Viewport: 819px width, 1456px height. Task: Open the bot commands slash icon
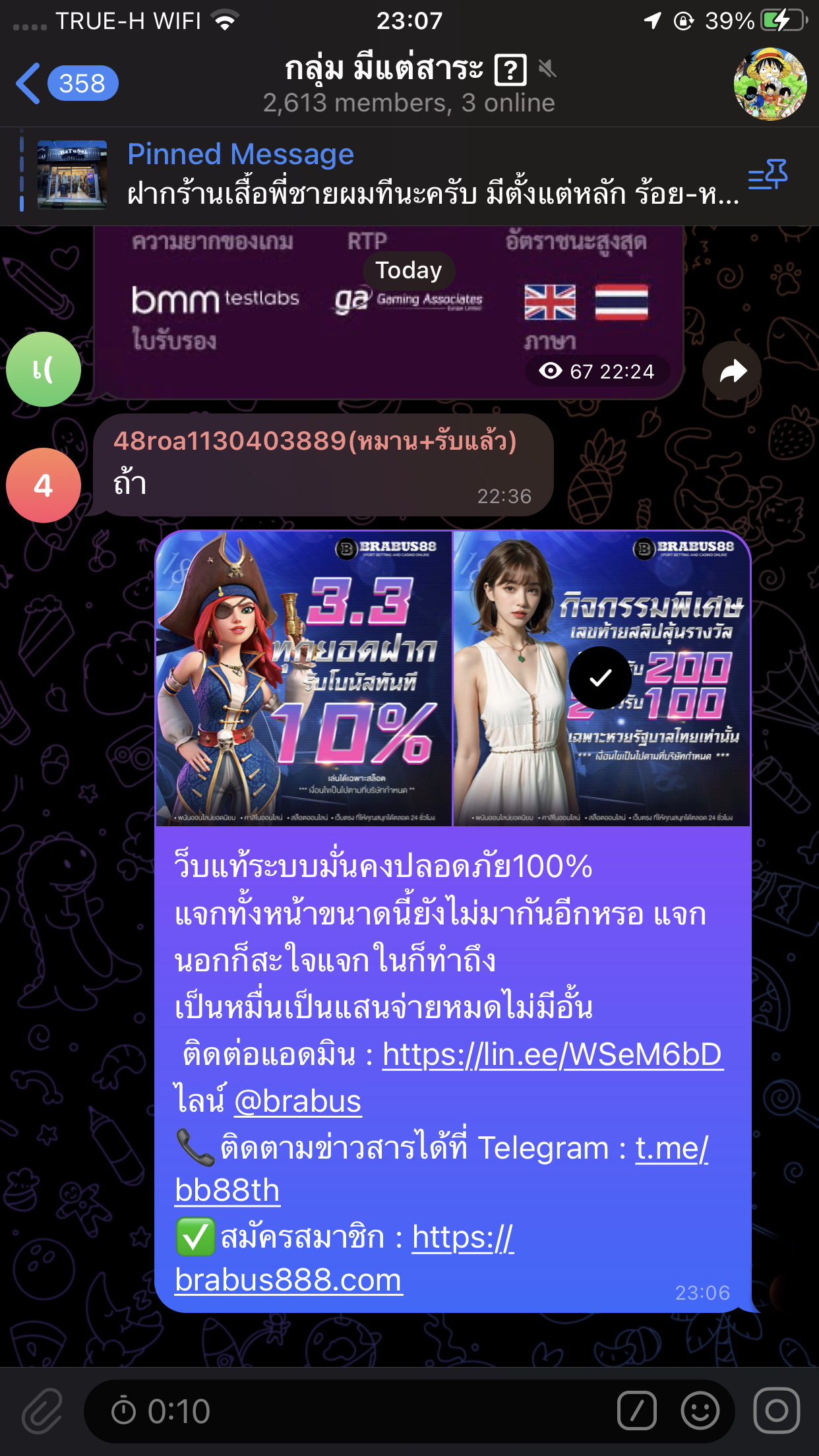click(x=637, y=1411)
